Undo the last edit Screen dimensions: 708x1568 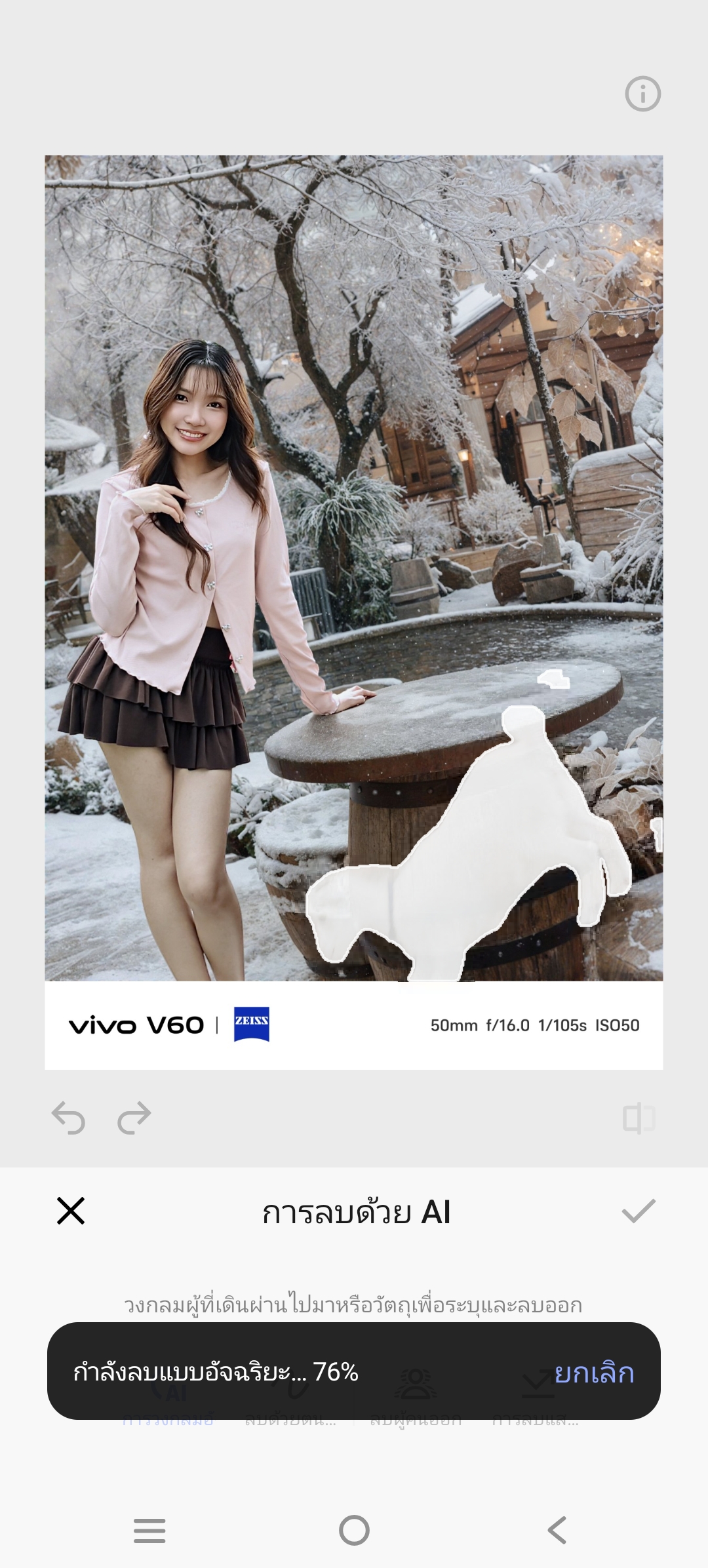(69, 1118)
